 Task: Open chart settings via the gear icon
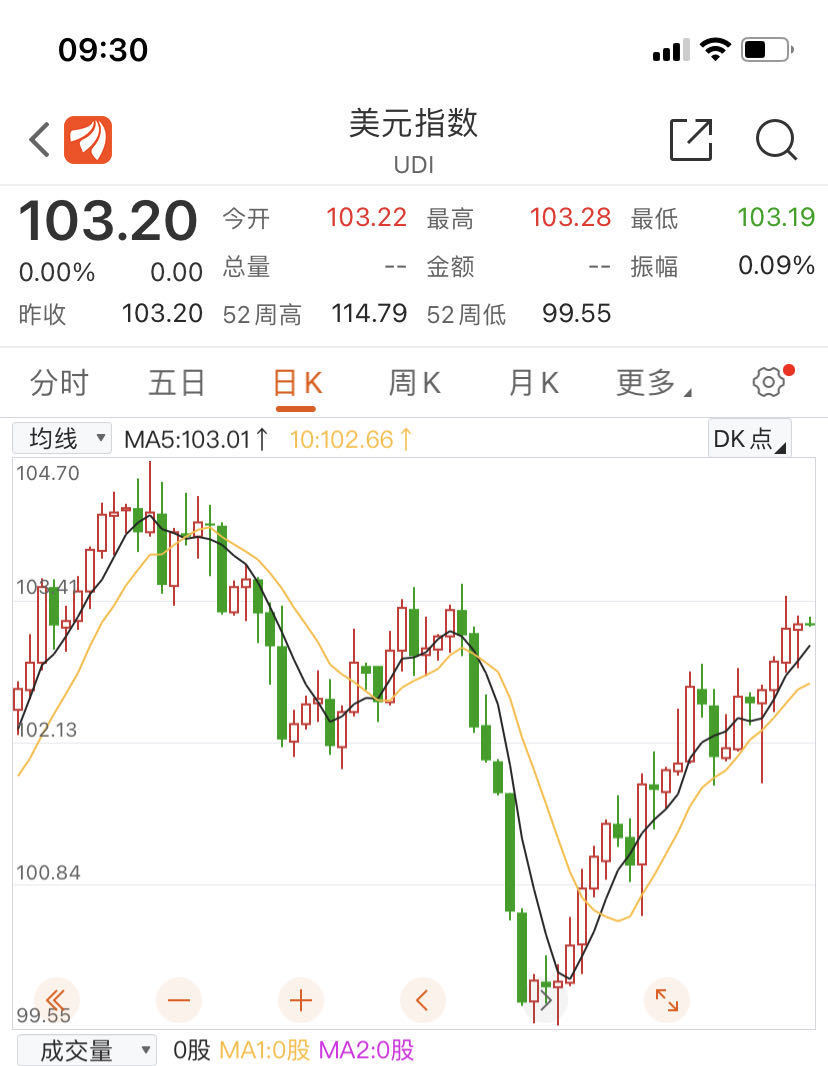[x=767, y=381]
